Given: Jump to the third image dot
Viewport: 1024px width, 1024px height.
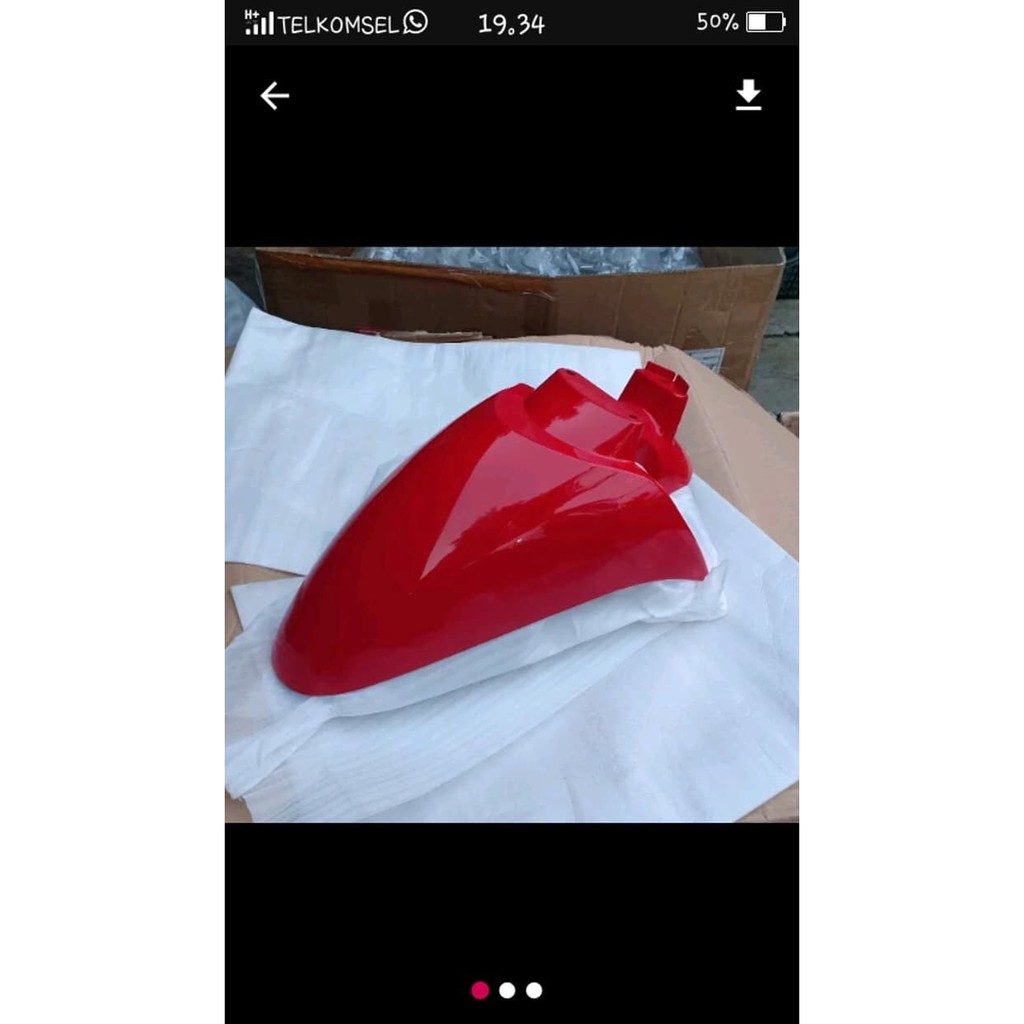Looking at the screenshot, I should coord(534,990).
